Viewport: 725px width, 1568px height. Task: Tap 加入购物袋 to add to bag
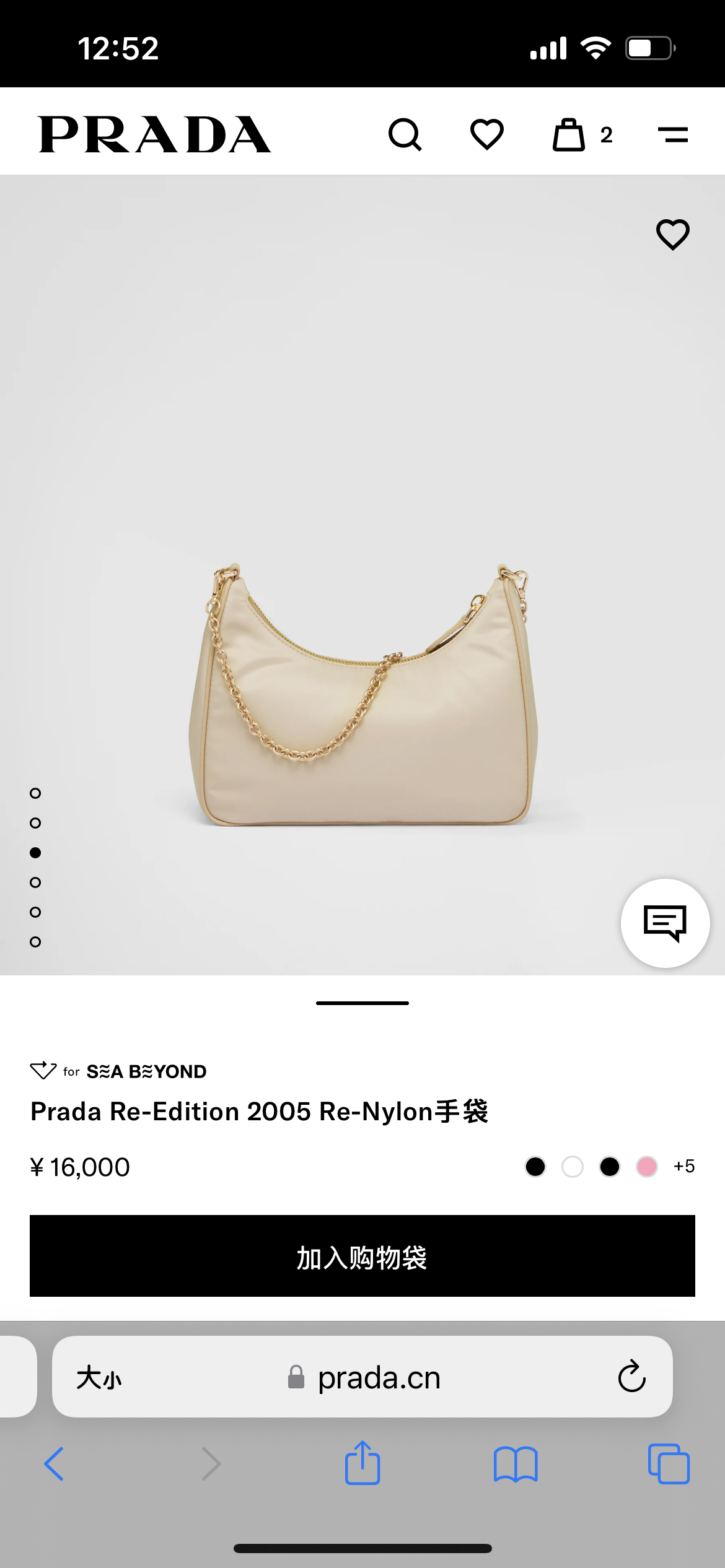362,1256
